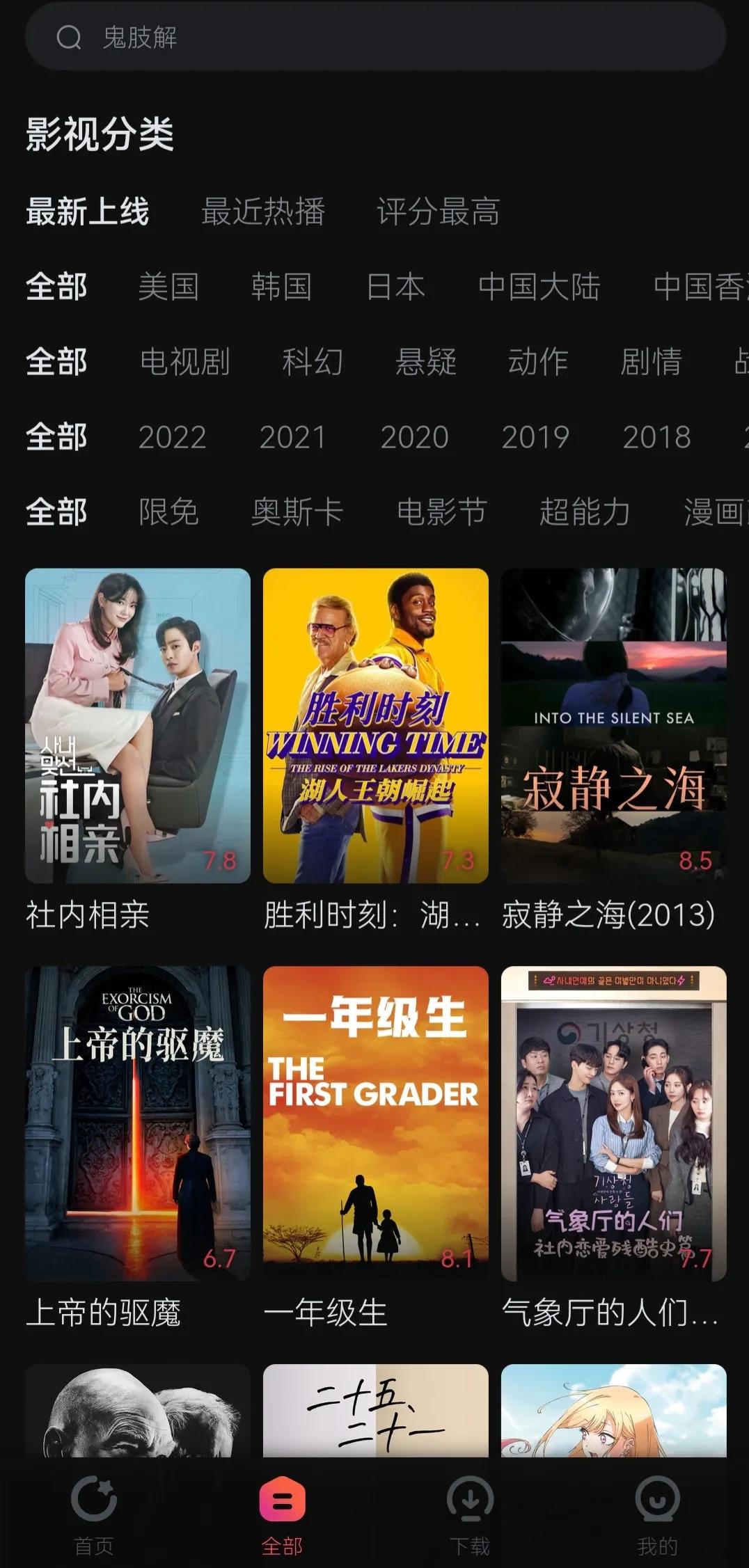Open the 社内相亲 poster
Screen dimensions: 749x1568
click(x=137, y=724)
